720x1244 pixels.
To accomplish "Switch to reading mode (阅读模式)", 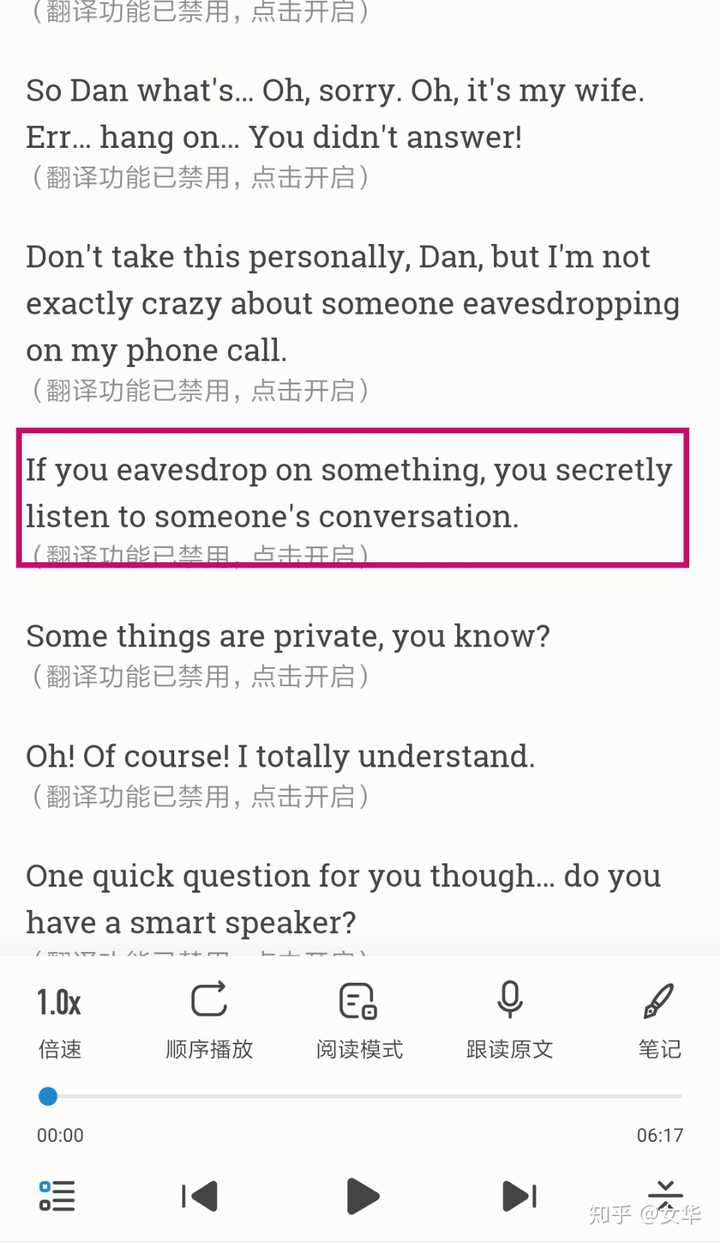I will 359,1020.
